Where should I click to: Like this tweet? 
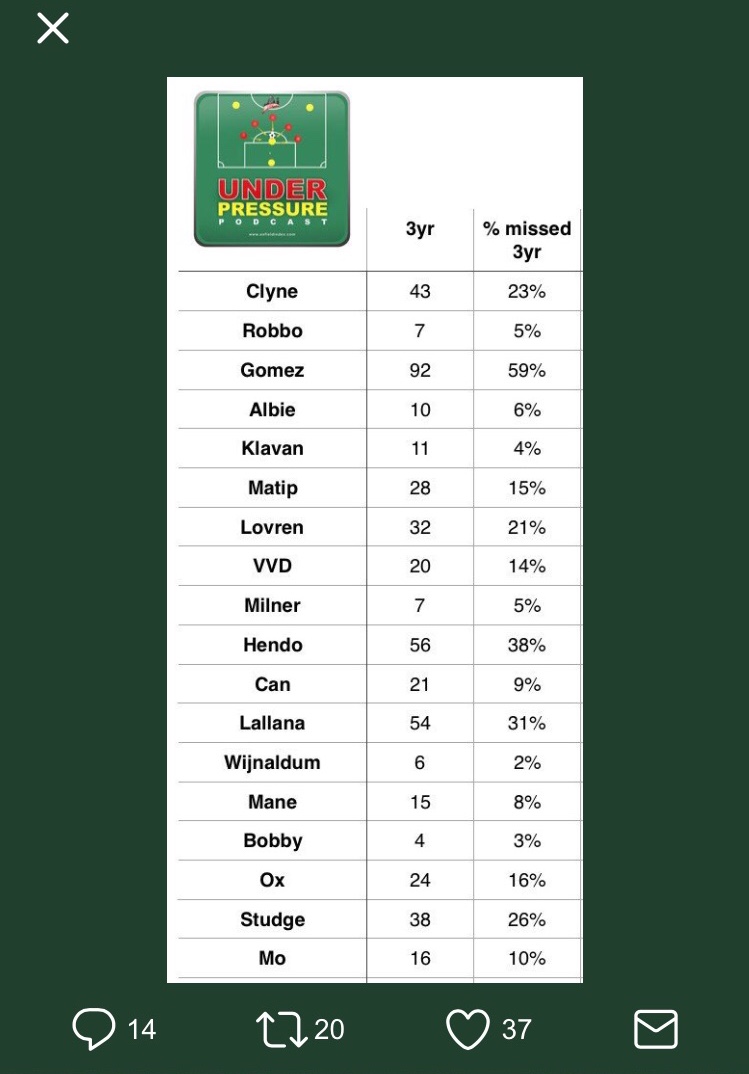pyautogui.click(x=467, y=1029)
